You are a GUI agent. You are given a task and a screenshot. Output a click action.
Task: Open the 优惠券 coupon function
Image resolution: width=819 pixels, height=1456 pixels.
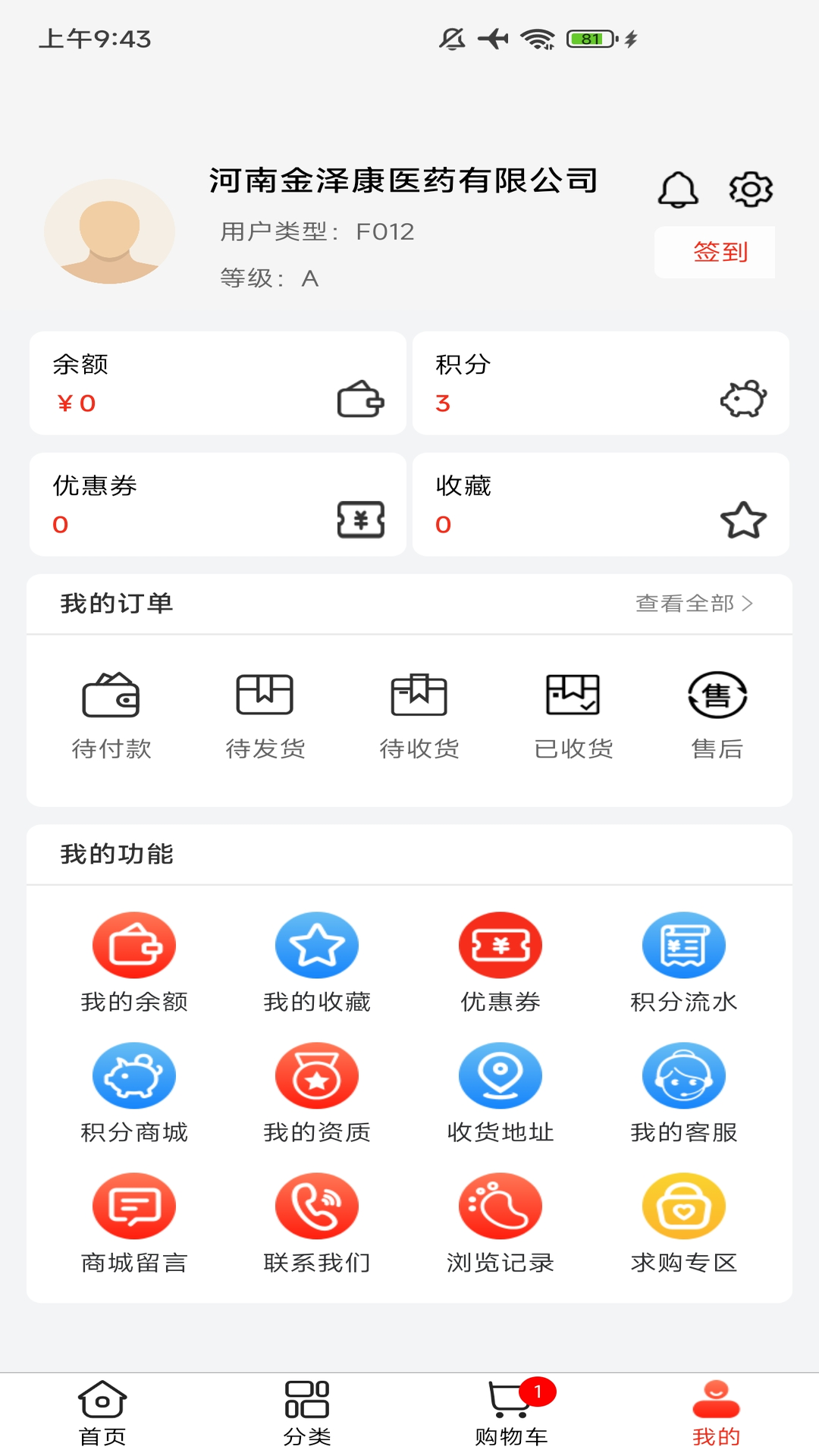tap(500, 959)
